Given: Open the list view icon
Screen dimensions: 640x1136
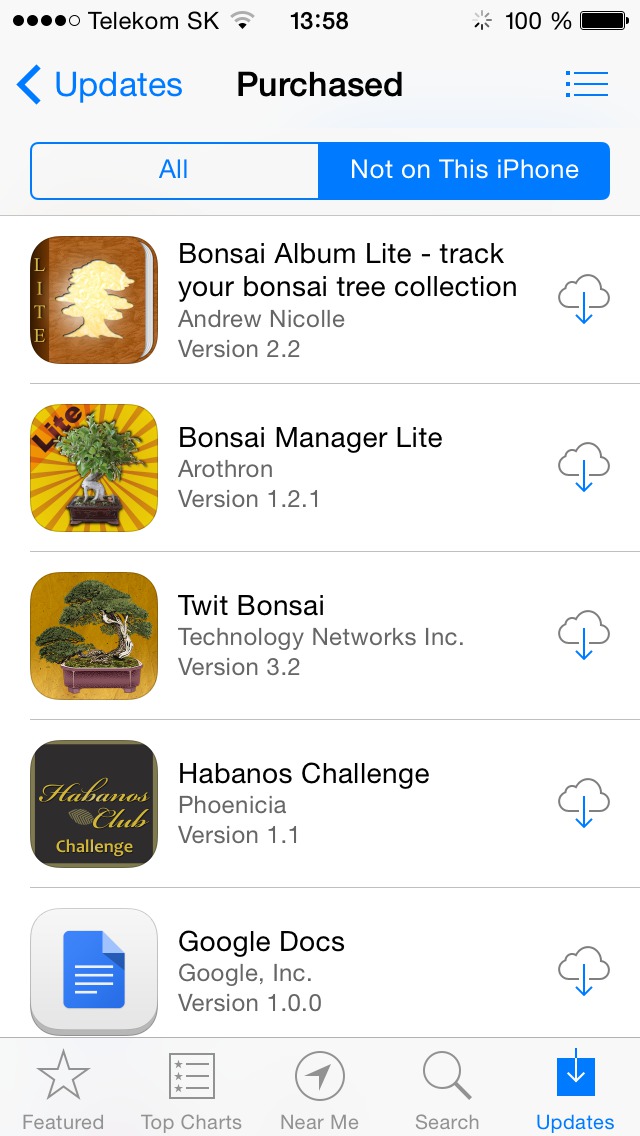Looking at the screenshot, I should 586,85.
